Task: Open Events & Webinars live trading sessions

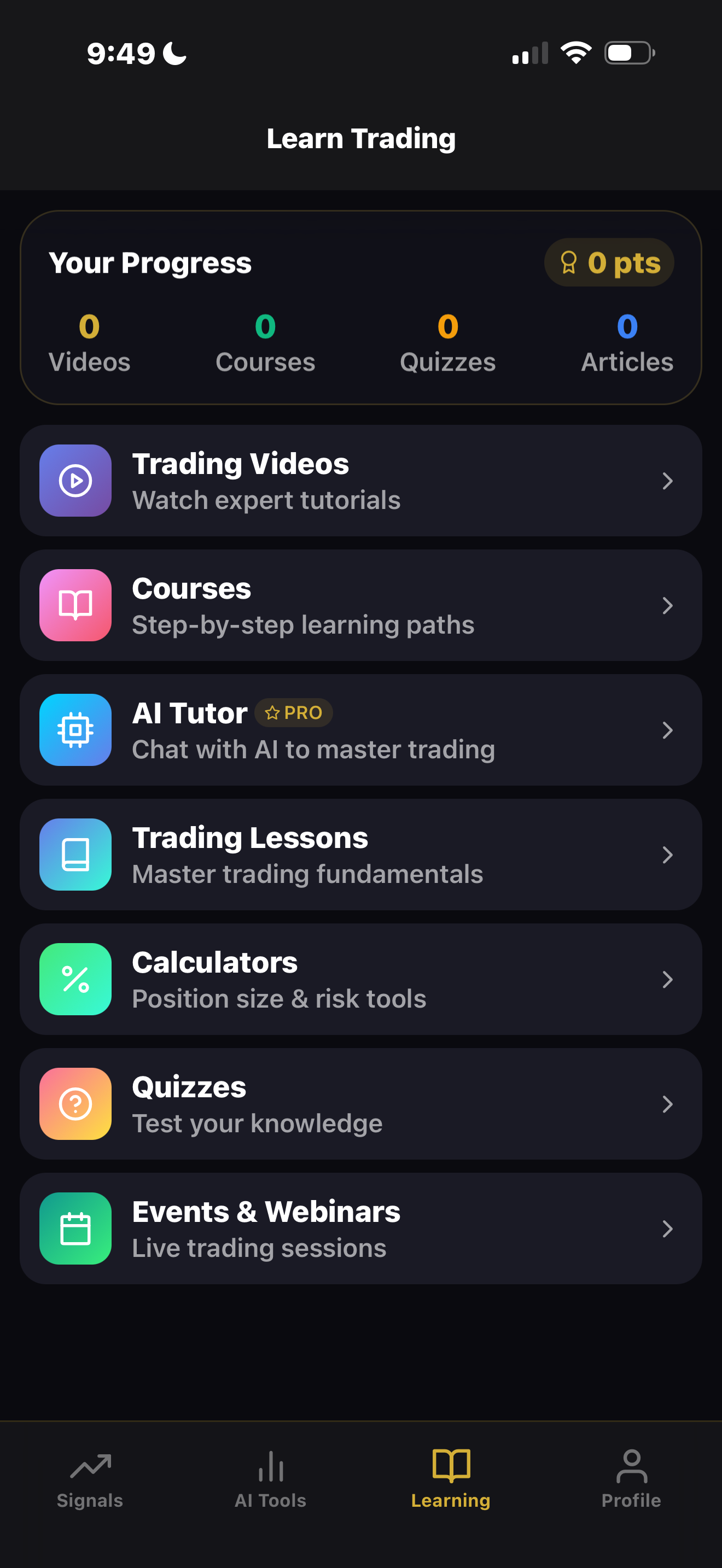Action: tap(361, 1228)
